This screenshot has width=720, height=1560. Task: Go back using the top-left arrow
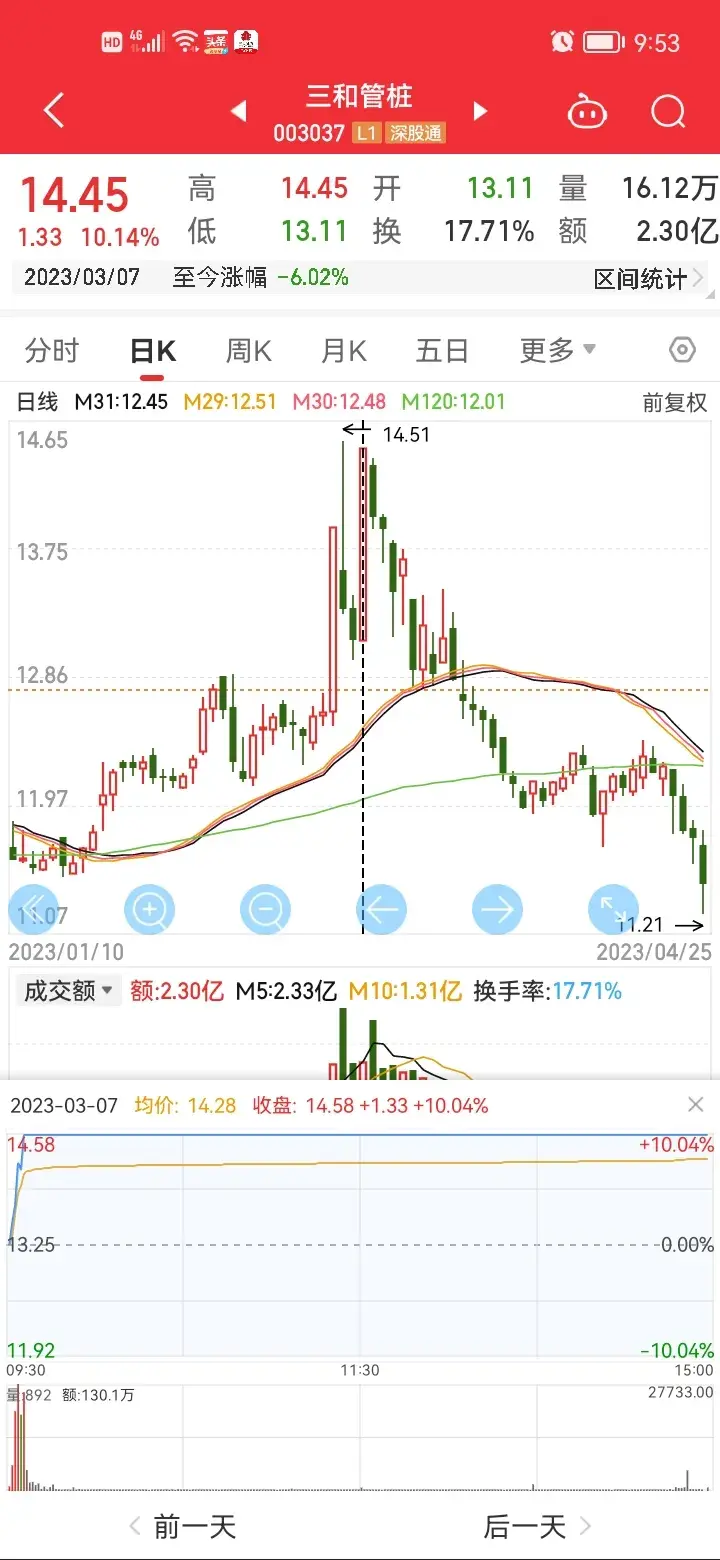pyautogui.click(x=54, y=110)
